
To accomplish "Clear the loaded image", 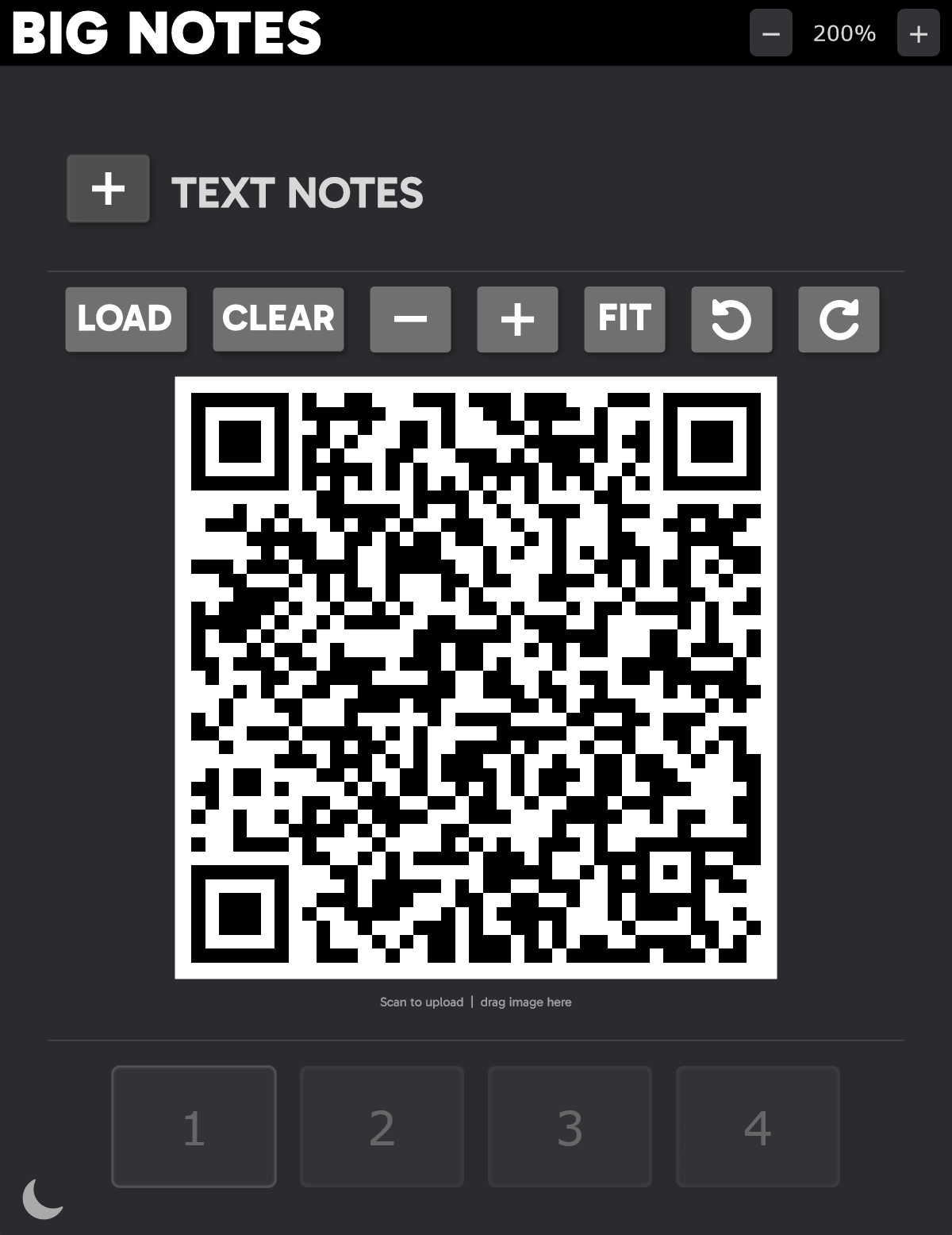I will coord(278,319).
